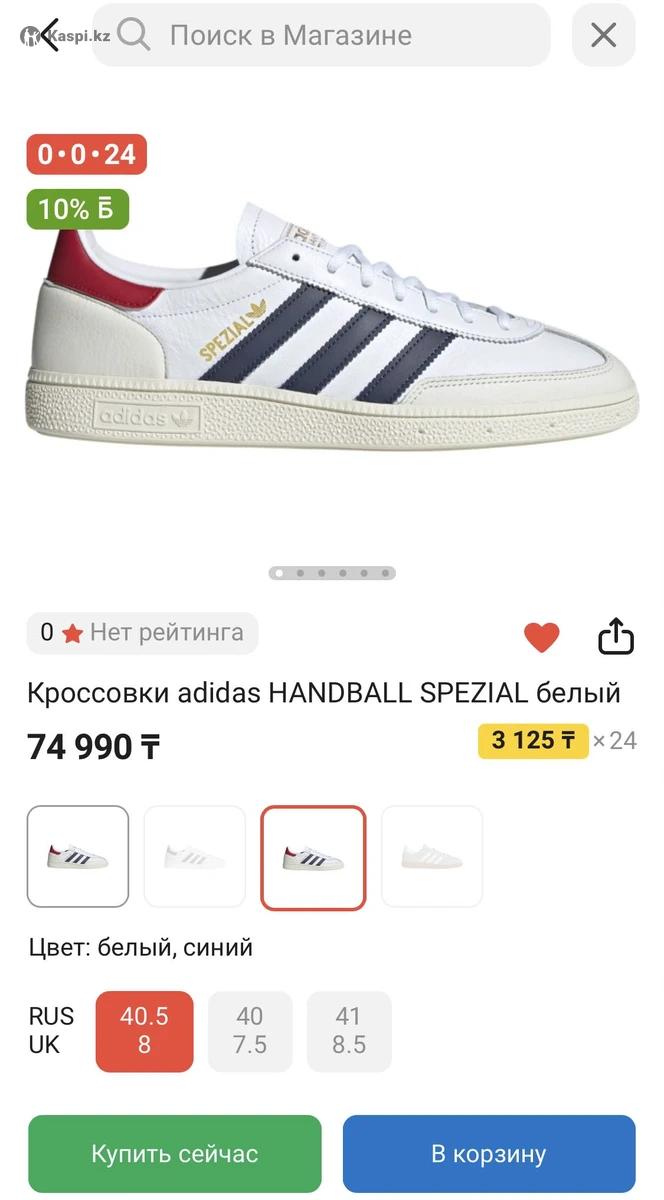Select the first color variant thumbnail

pos(78,856)
